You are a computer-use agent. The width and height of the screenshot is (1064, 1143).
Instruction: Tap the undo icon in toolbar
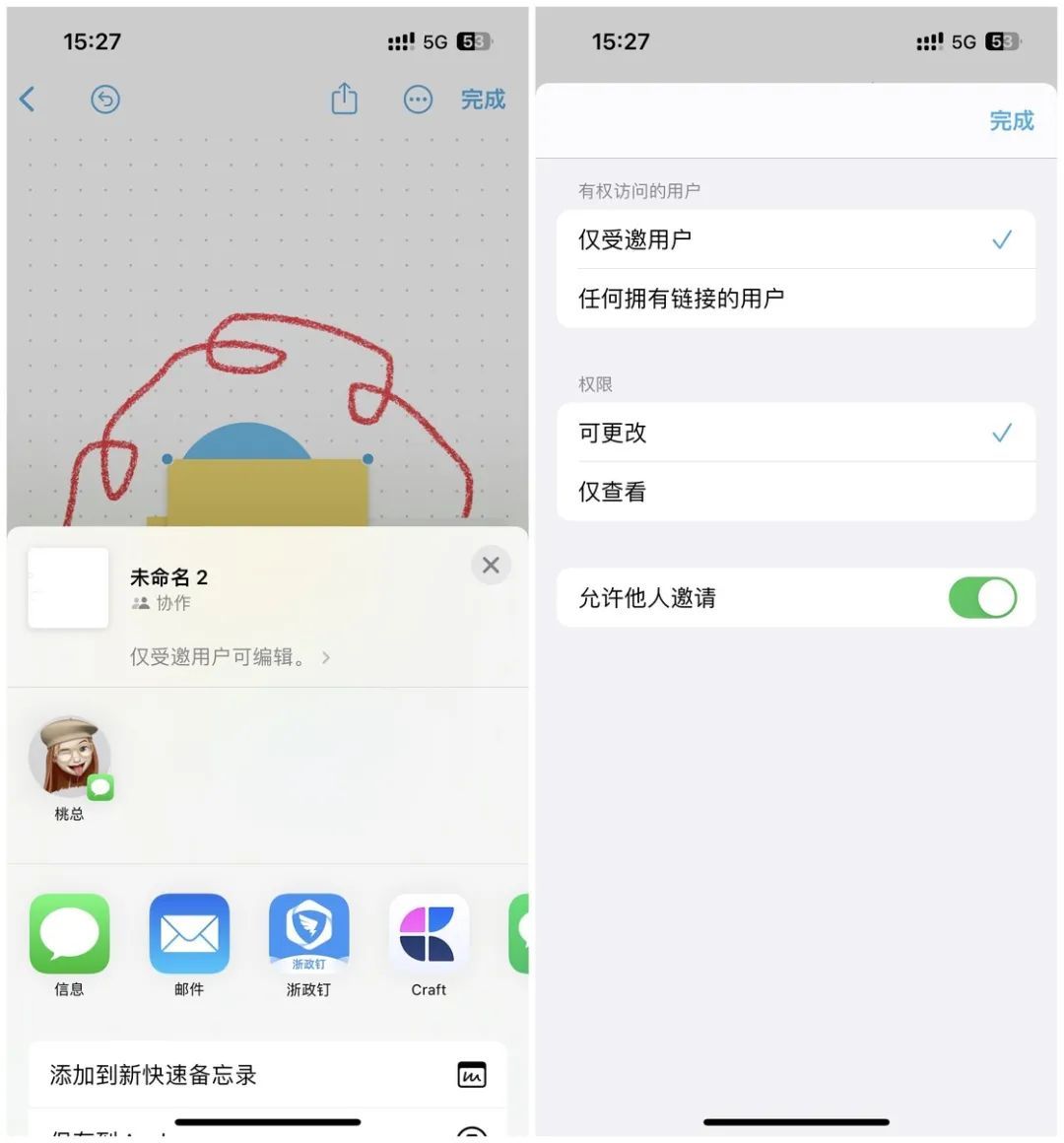pos(105,100)
